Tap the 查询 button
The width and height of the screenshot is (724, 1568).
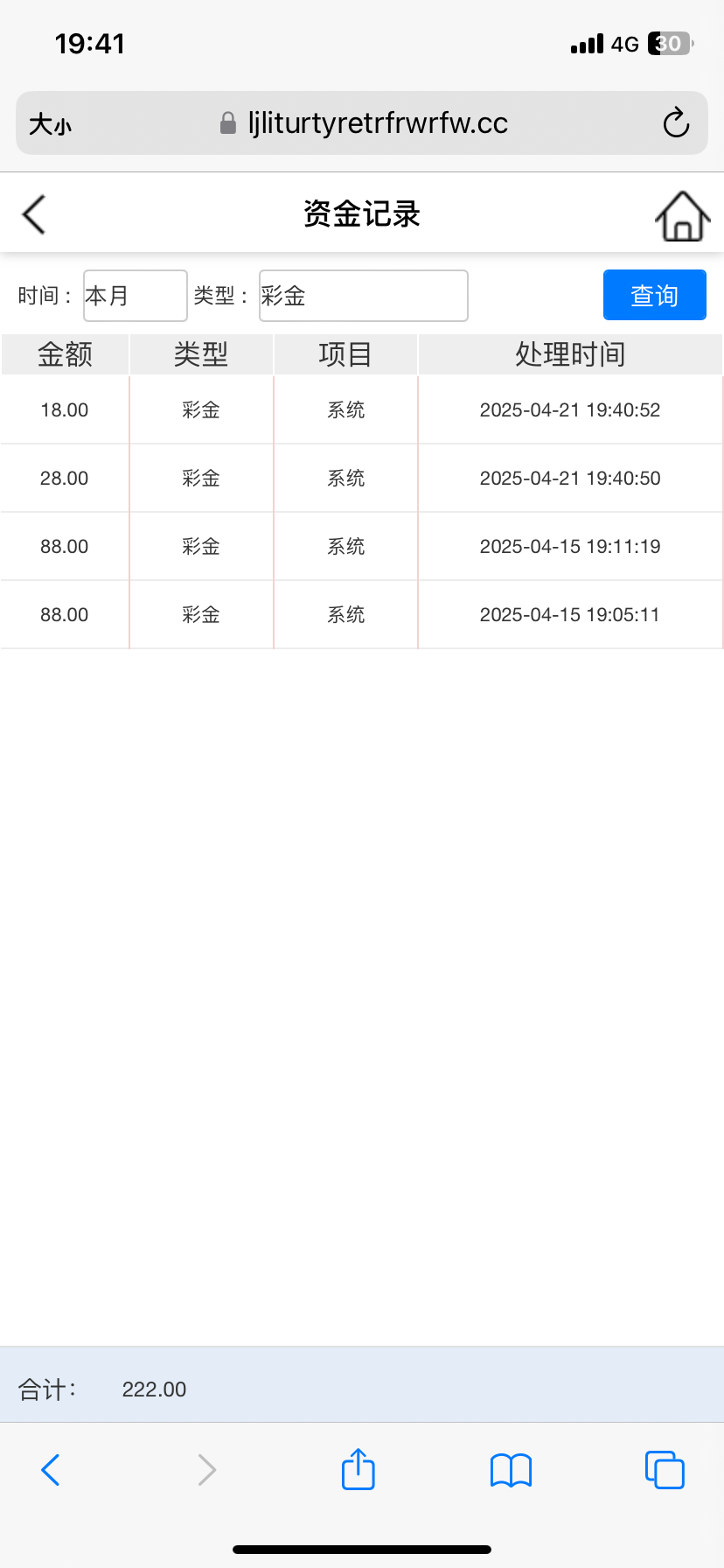(x=654, y=296)
